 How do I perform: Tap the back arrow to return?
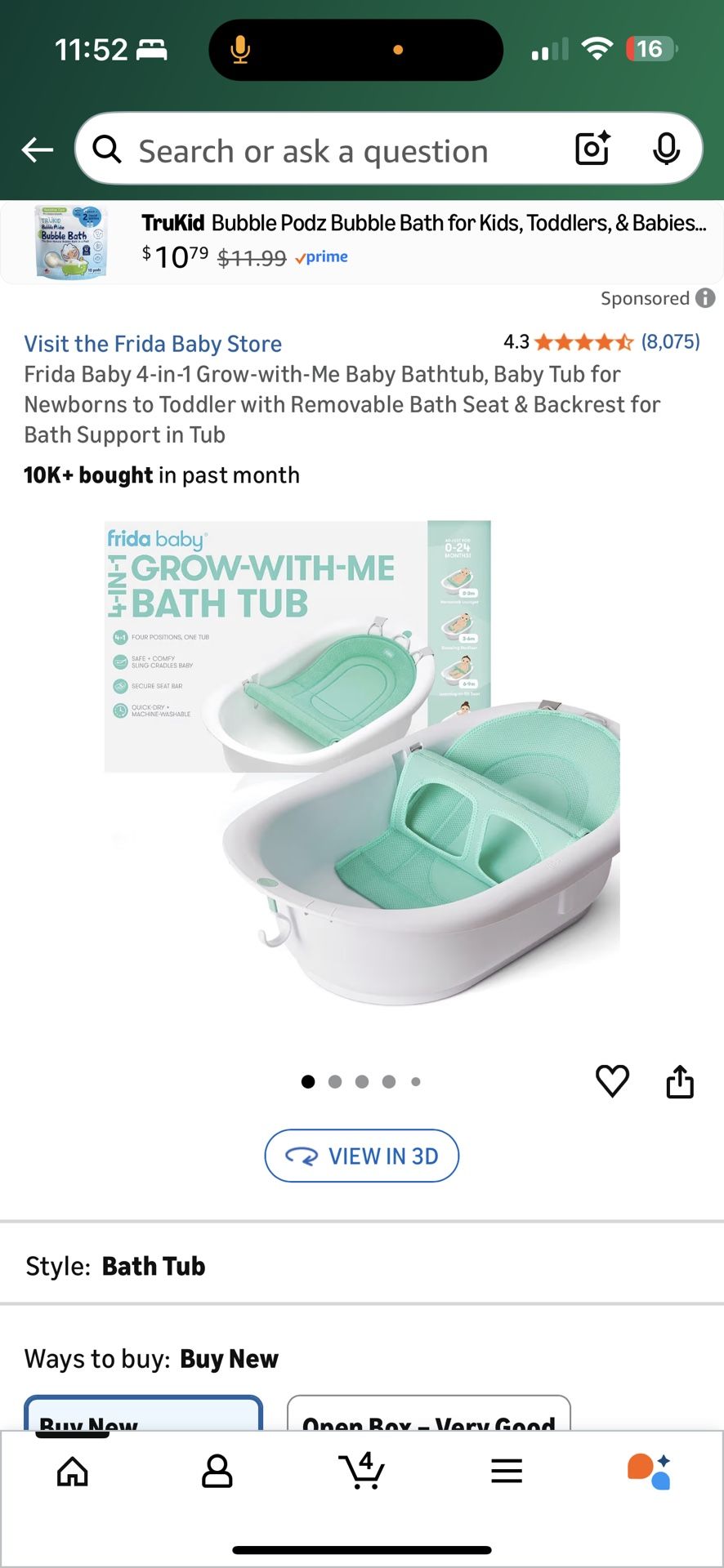pos(36,149)
